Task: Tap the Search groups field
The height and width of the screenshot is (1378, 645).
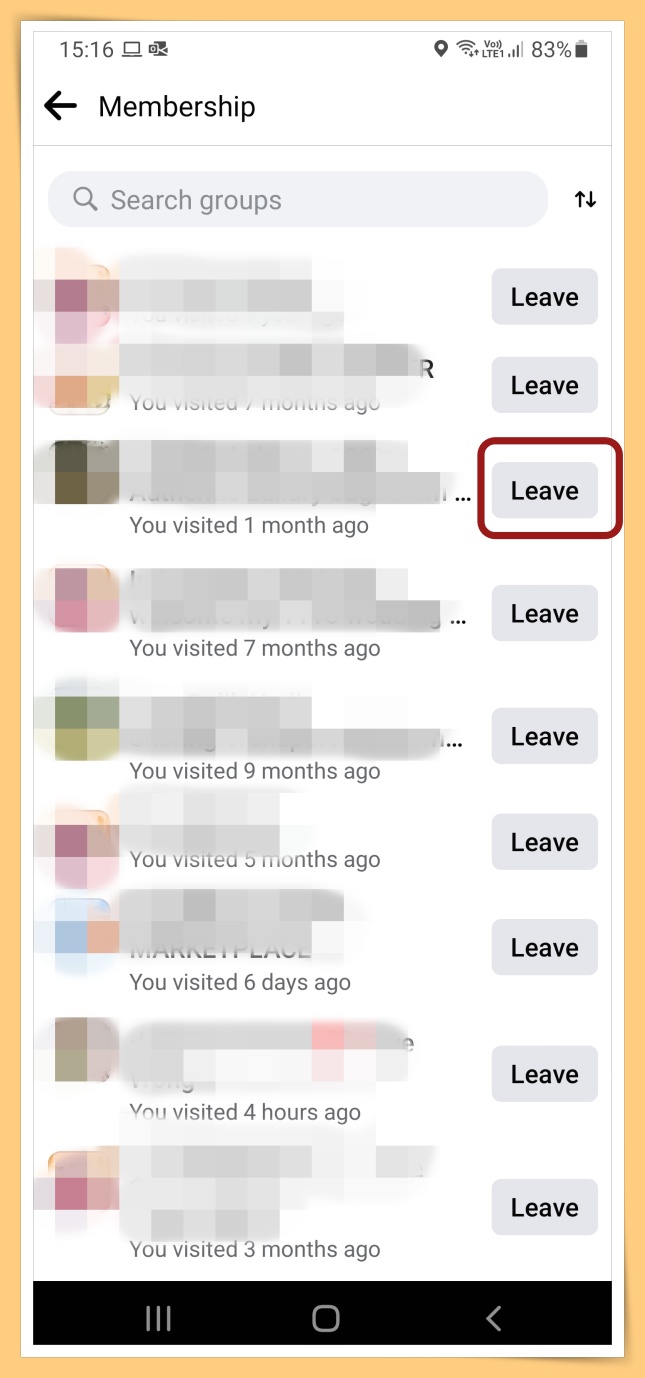Action: pos(298,200)
